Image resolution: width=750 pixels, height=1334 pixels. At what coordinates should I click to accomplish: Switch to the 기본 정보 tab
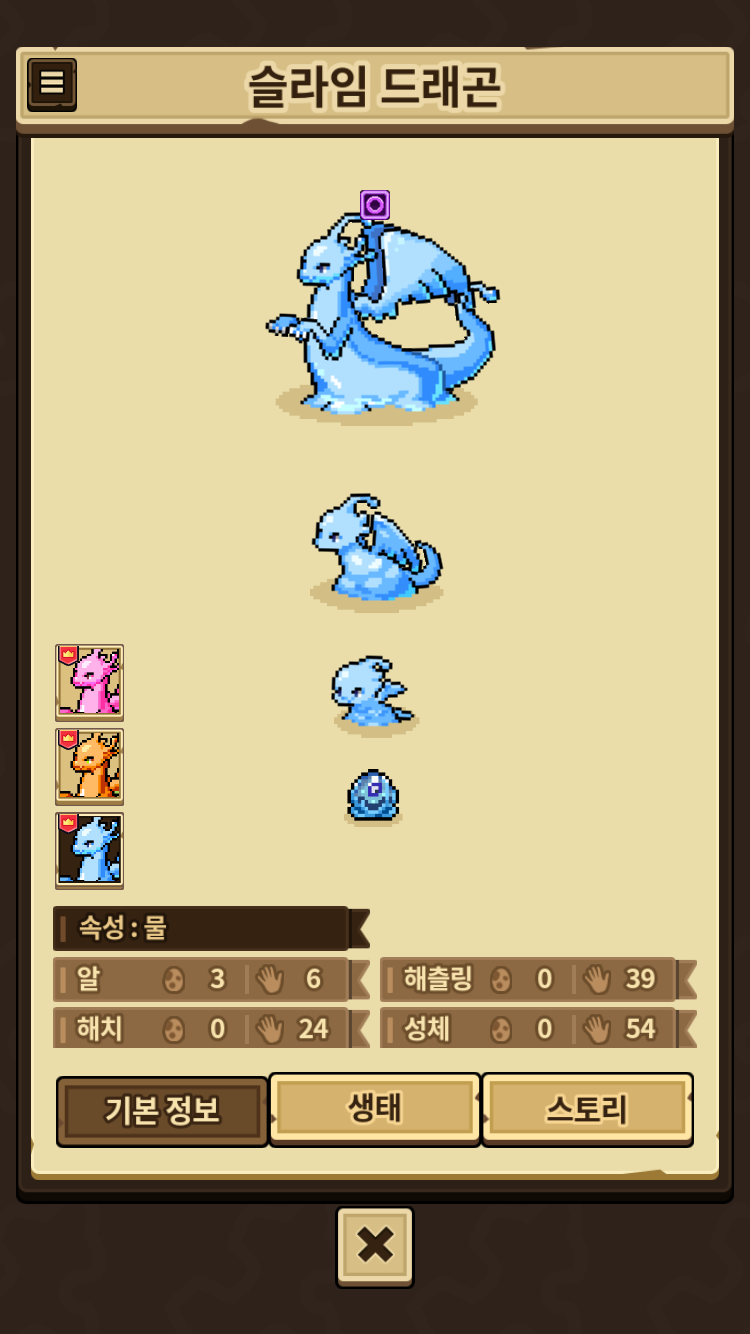162,1110
